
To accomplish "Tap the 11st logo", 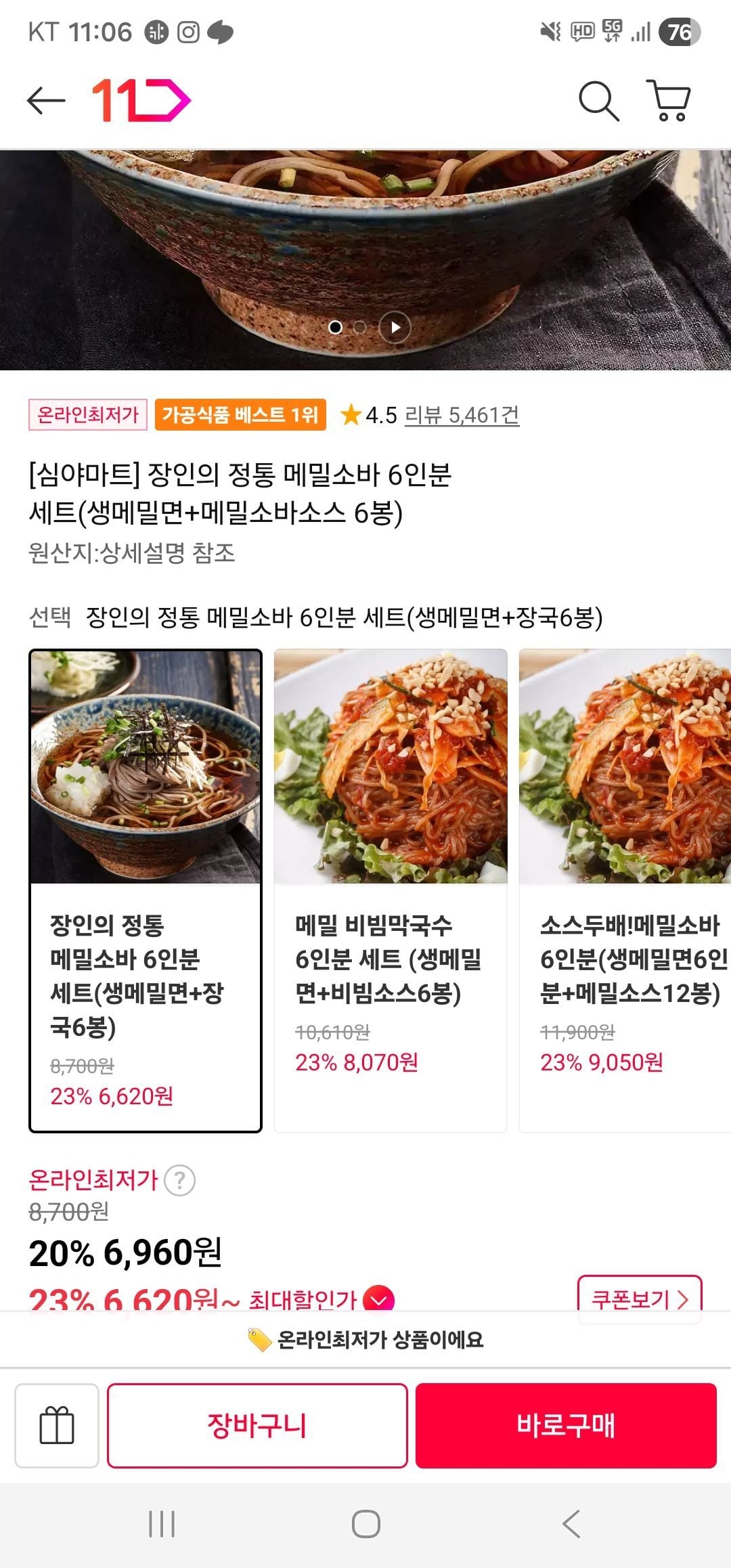I will pyautogui.click(x=141, y=101).
